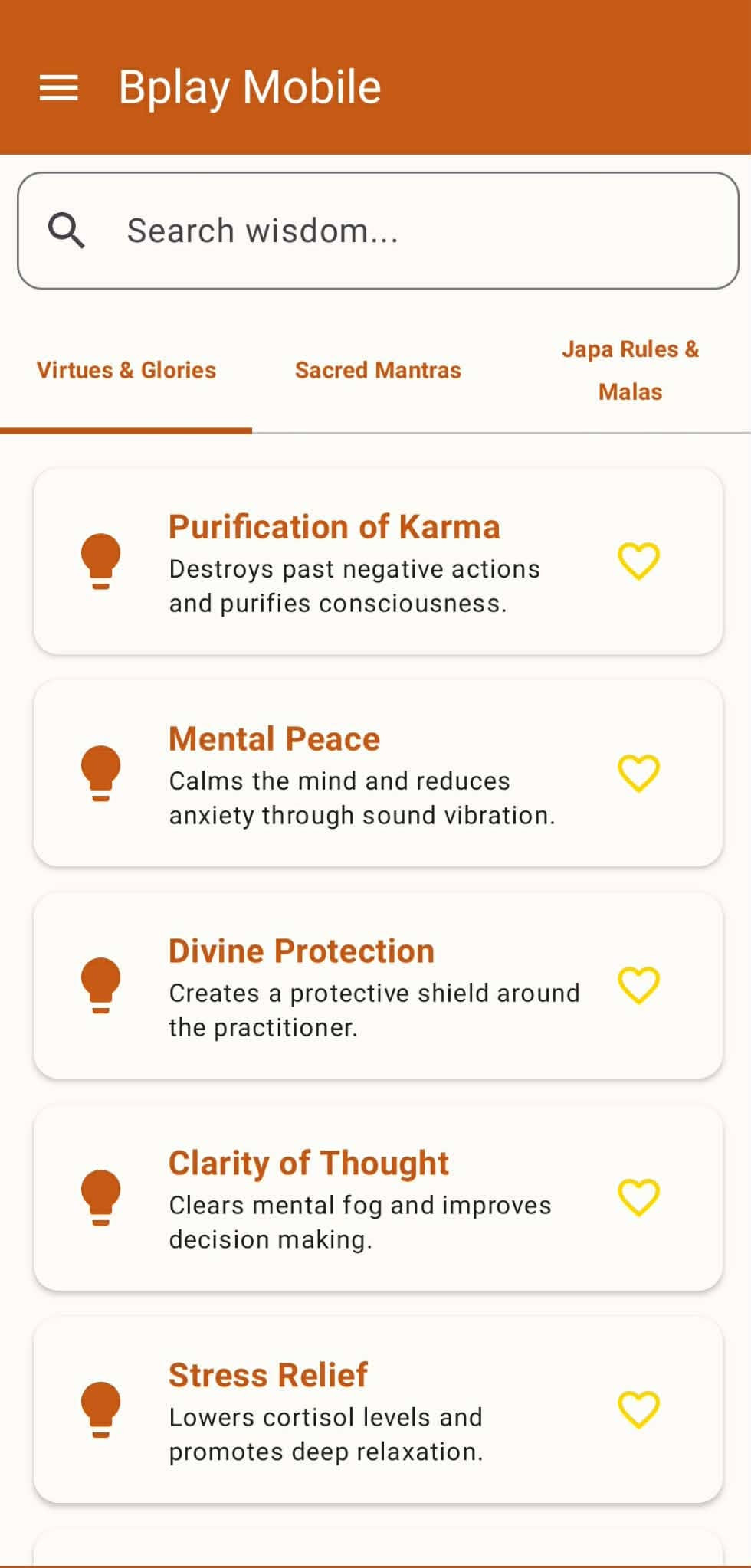Heart the Stress Relief card
751x1568 pixels.
pos(638,1410)
